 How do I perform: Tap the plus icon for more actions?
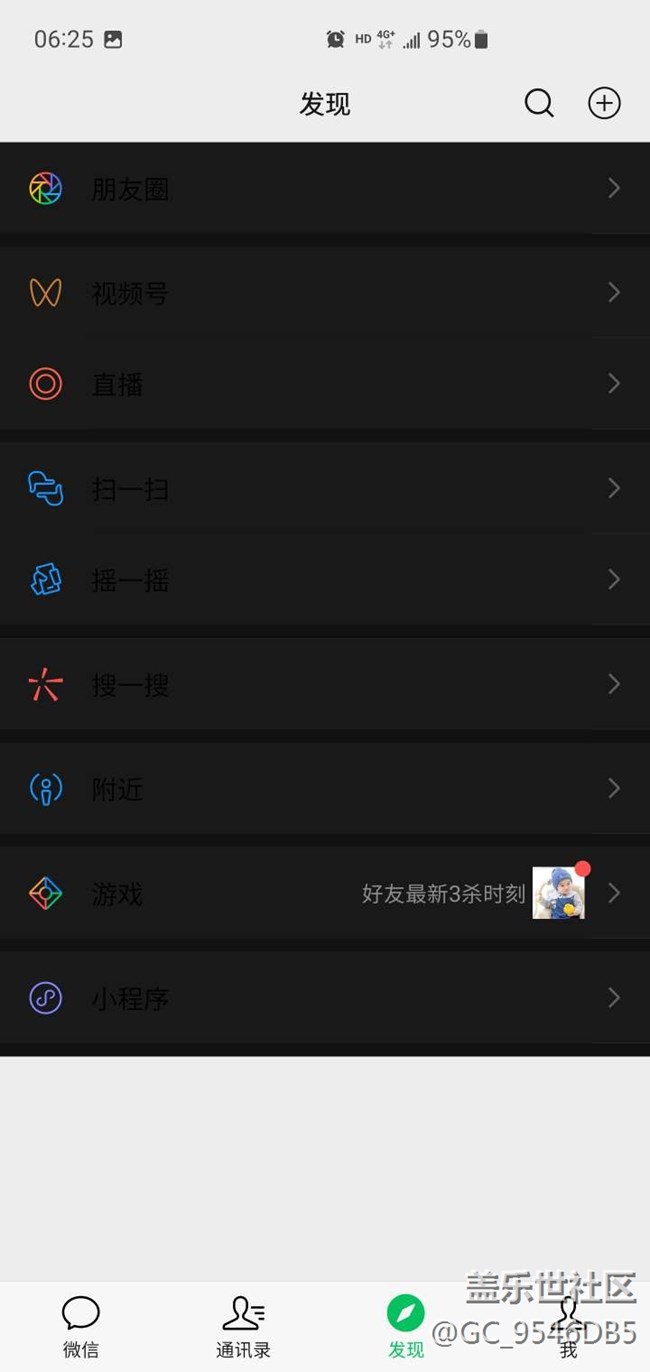tap(604, 103)
